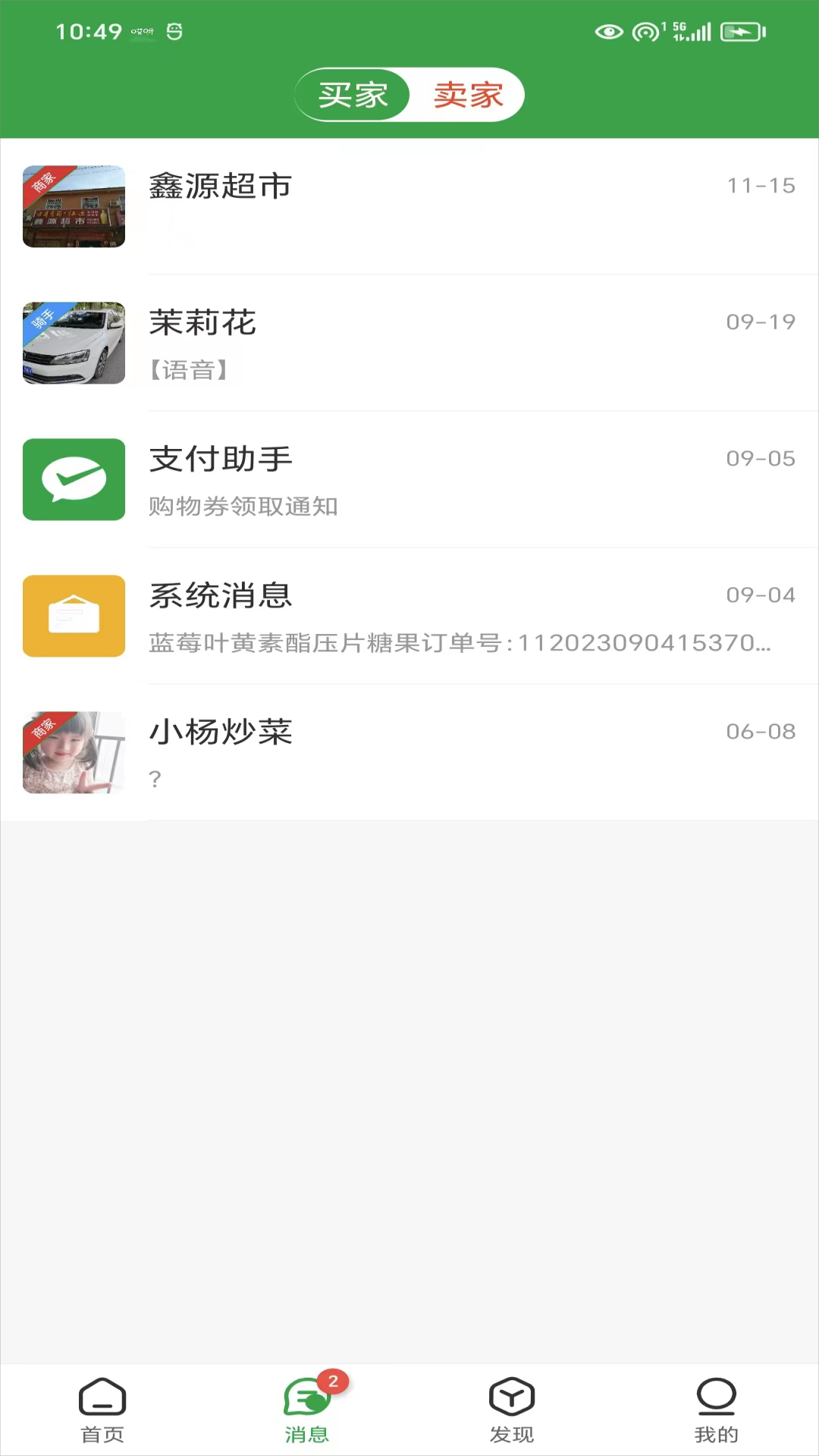The image size is (819, 1456).
Task: Open the conversation with 茉莉花
Action: click(409, 343)
